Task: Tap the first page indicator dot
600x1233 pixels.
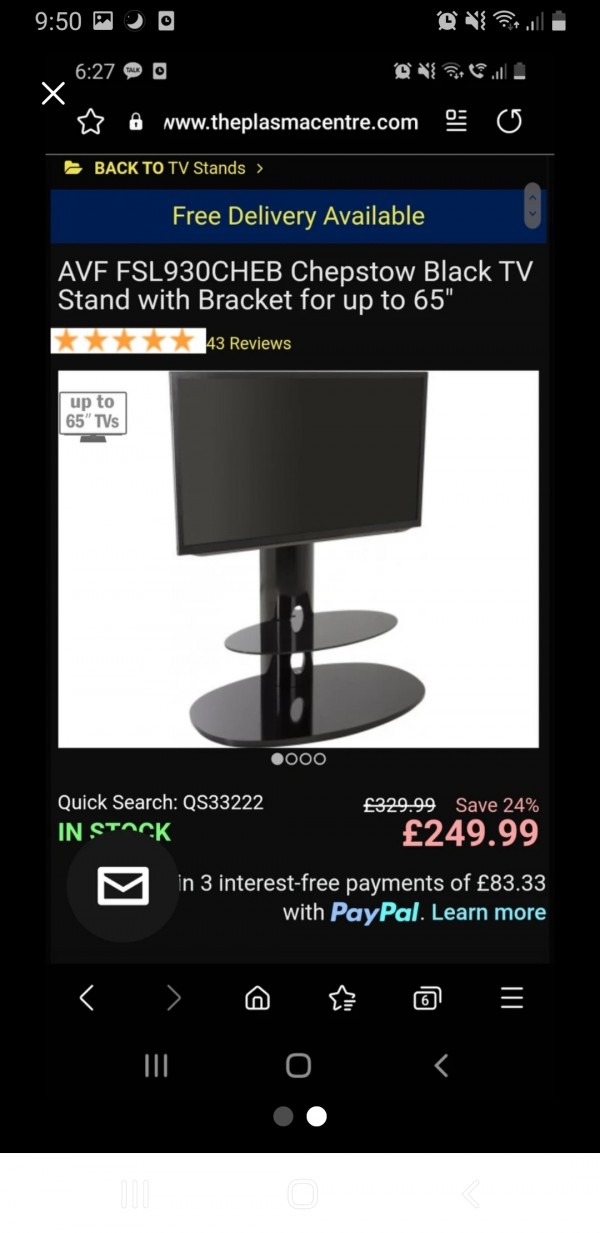Action: pyautogui.click(x=284, y=1116)
